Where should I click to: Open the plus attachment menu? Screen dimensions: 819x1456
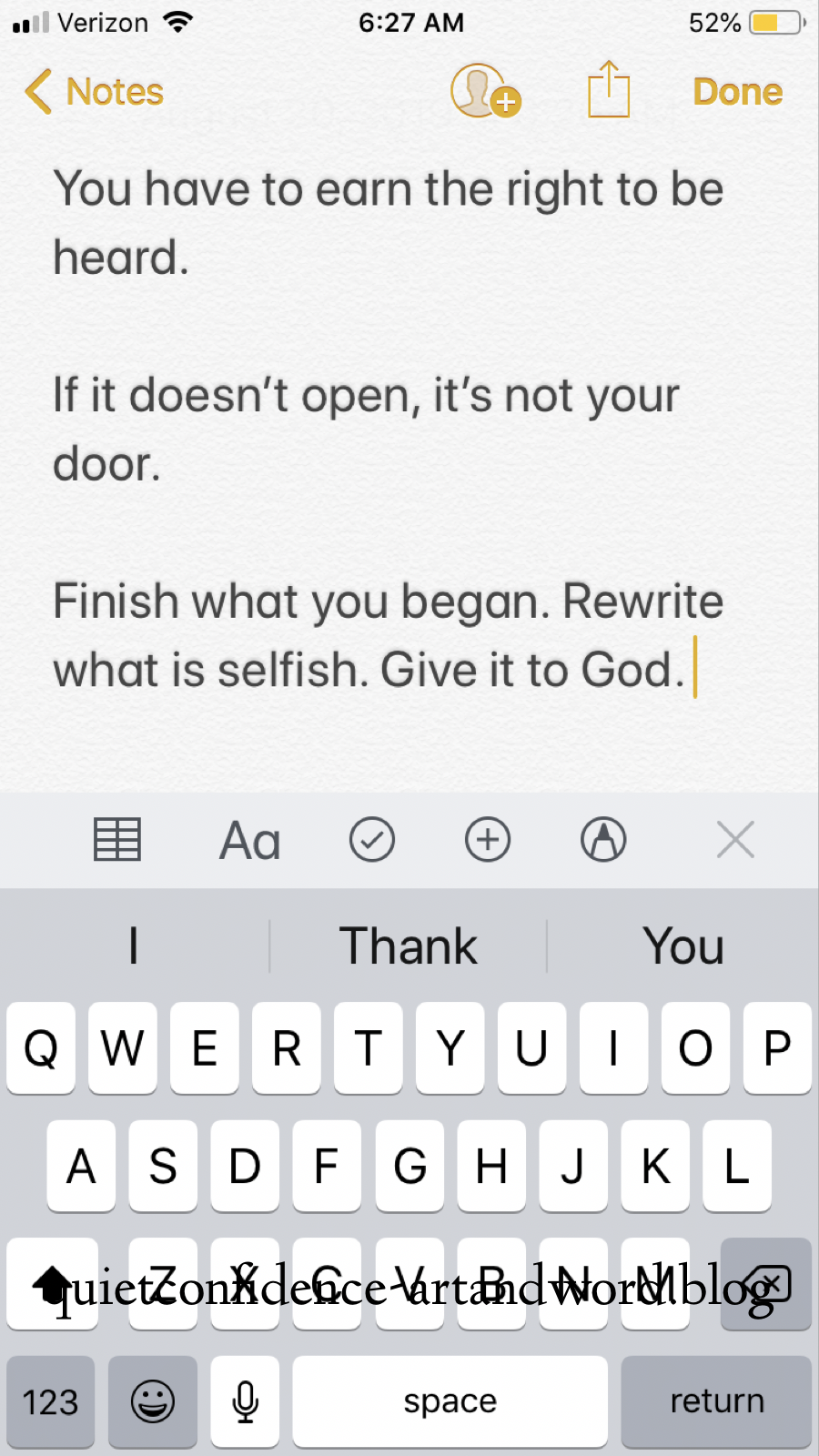[x=488, y=839]
